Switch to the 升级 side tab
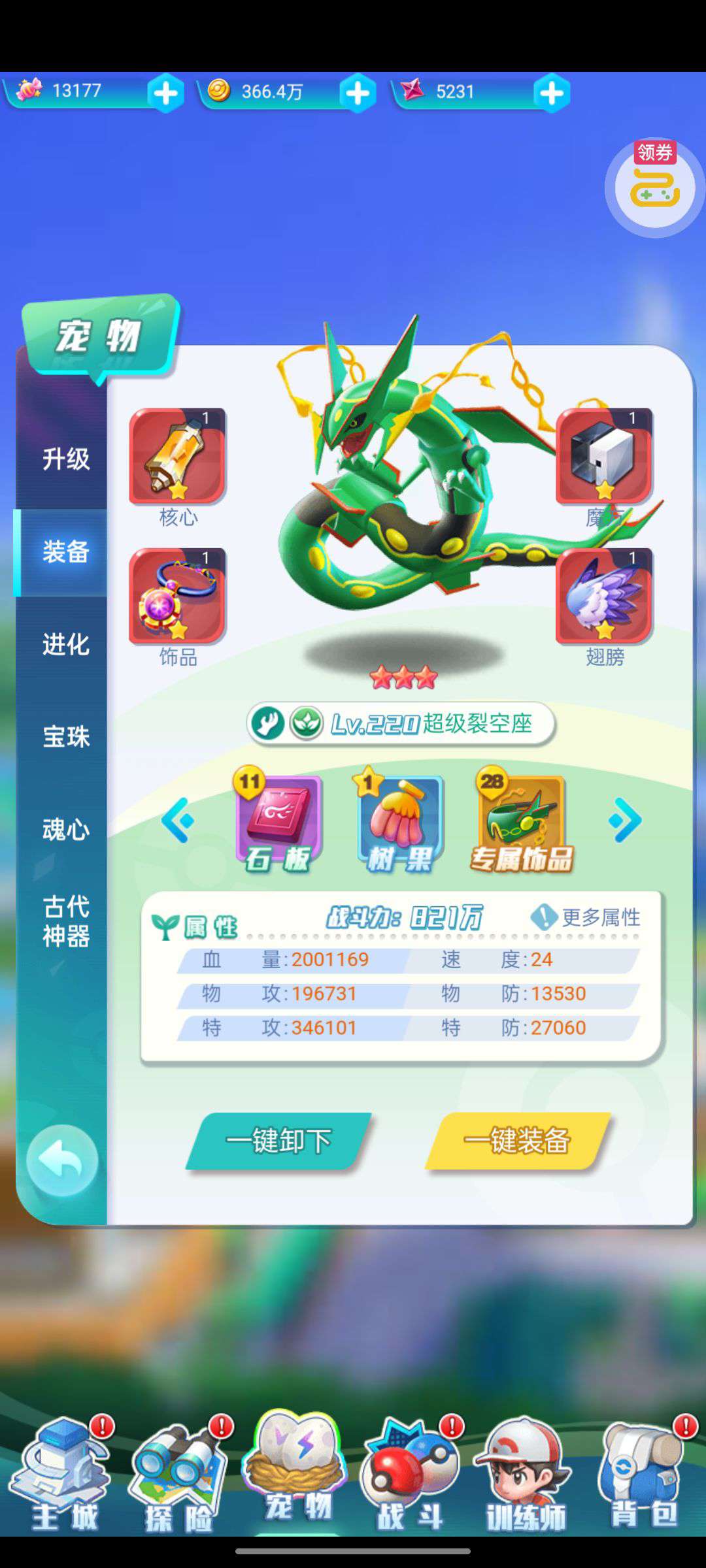Screen dimensions: 706x1568 (x=65, y=459)
